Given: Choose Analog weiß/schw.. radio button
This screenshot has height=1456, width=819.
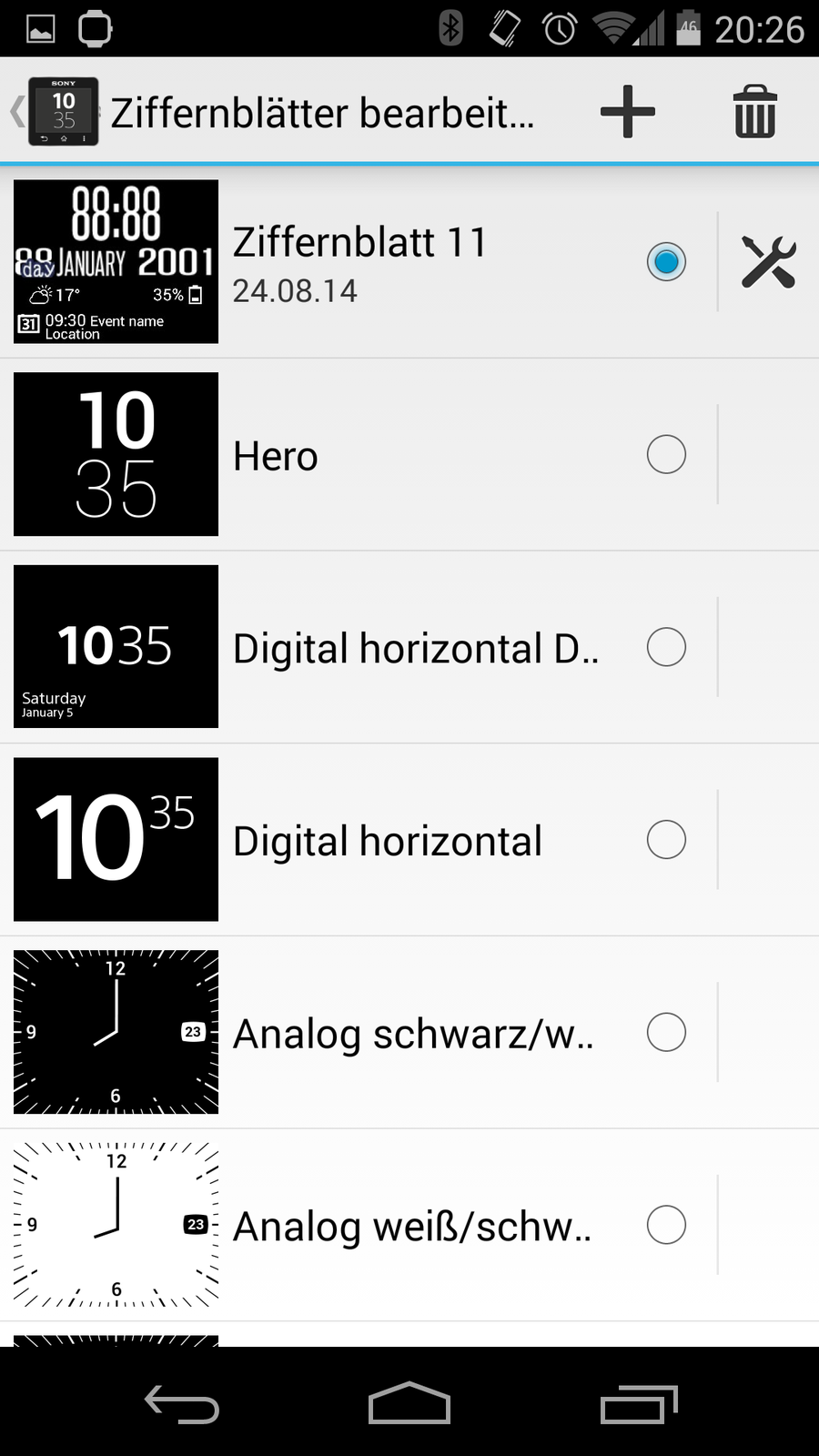Looking at the screenshot, I should point(666,1225).
